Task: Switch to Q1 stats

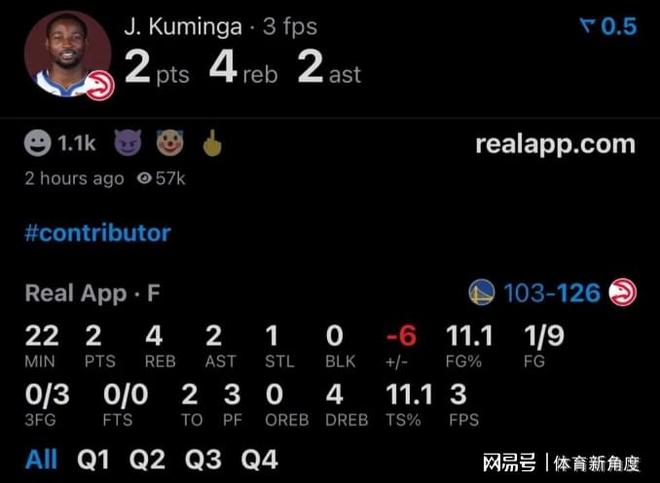Action: (94, 459)
